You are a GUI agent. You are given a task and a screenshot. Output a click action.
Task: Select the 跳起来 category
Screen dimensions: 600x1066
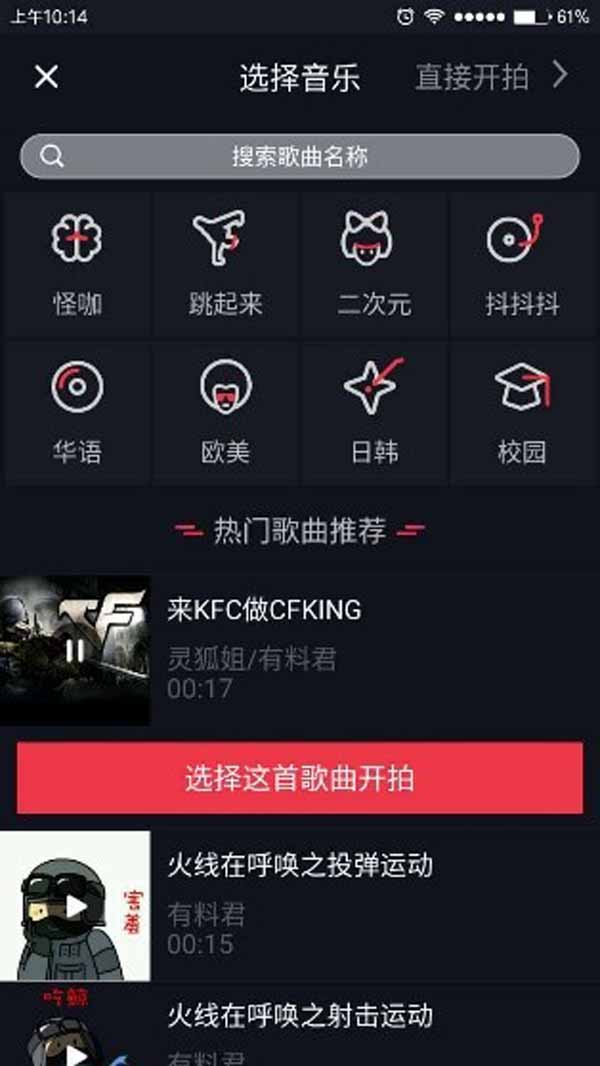pos(225,265)
